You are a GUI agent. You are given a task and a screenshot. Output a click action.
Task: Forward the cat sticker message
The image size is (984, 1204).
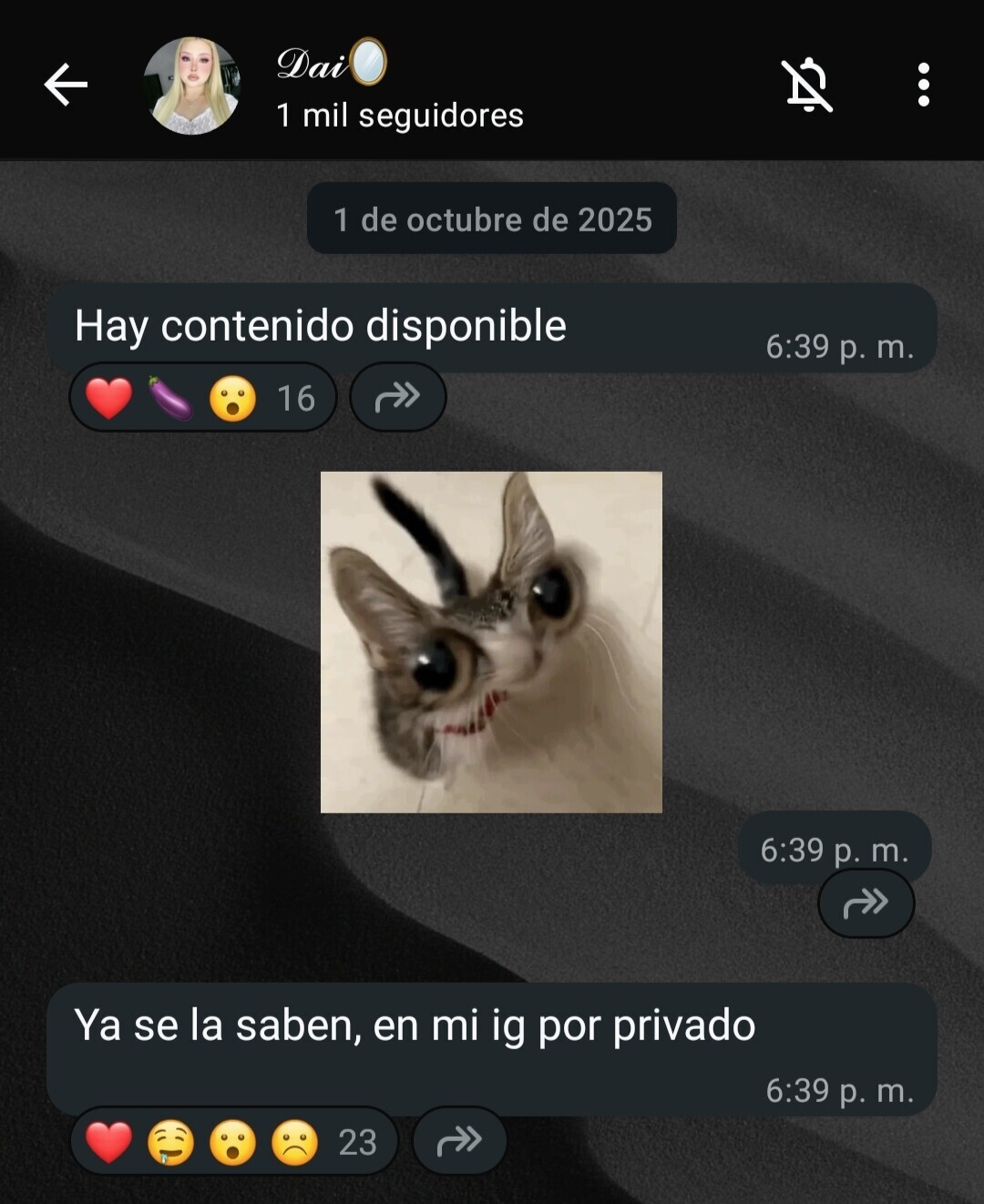(866, 903)
